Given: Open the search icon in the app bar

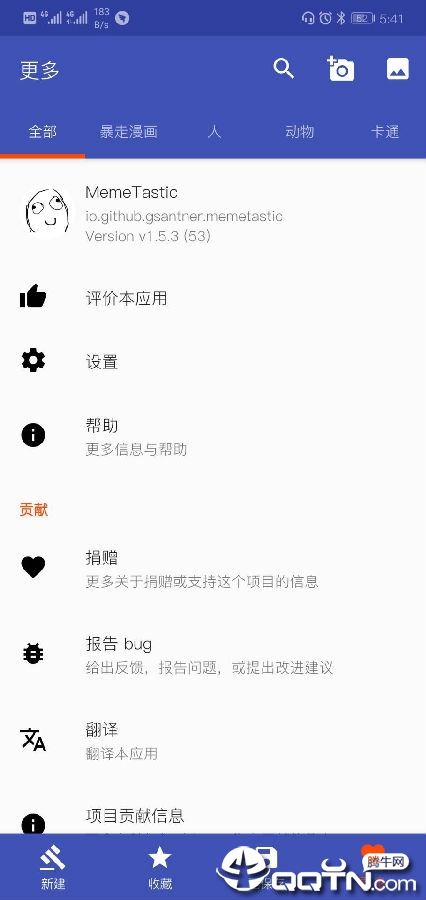Looking at the screenshot, I should click(284, 69).
